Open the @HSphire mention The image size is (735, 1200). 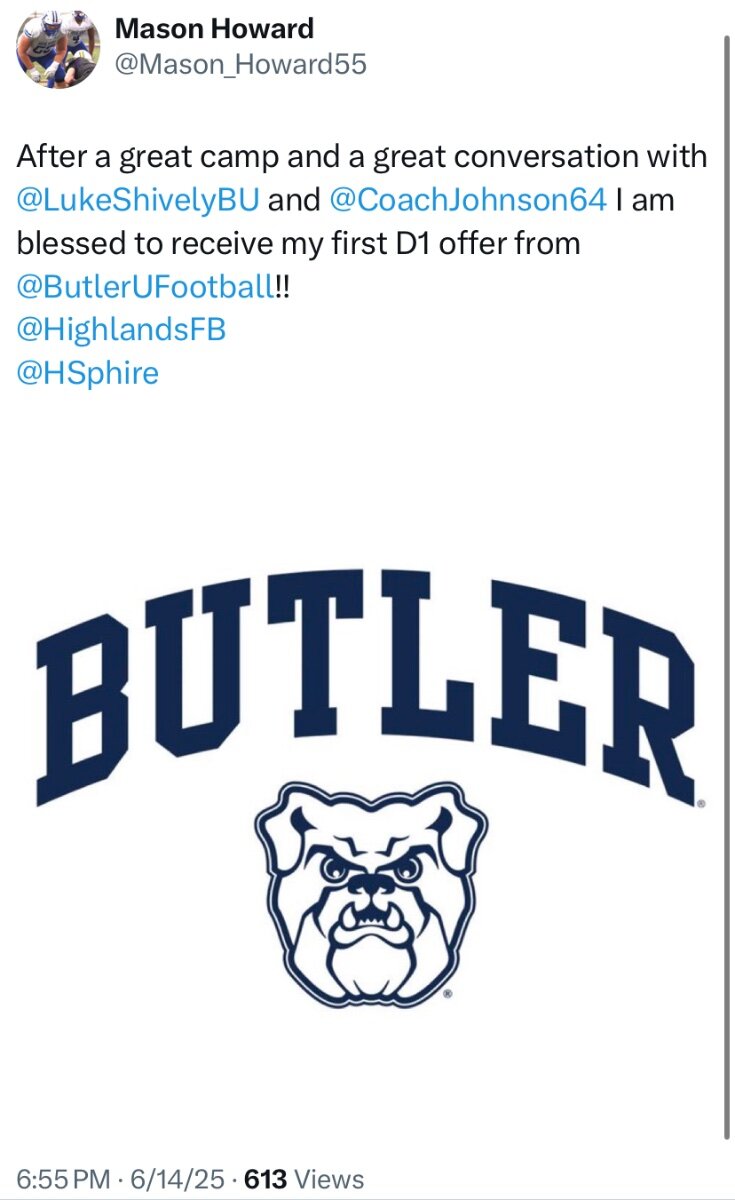88,374
